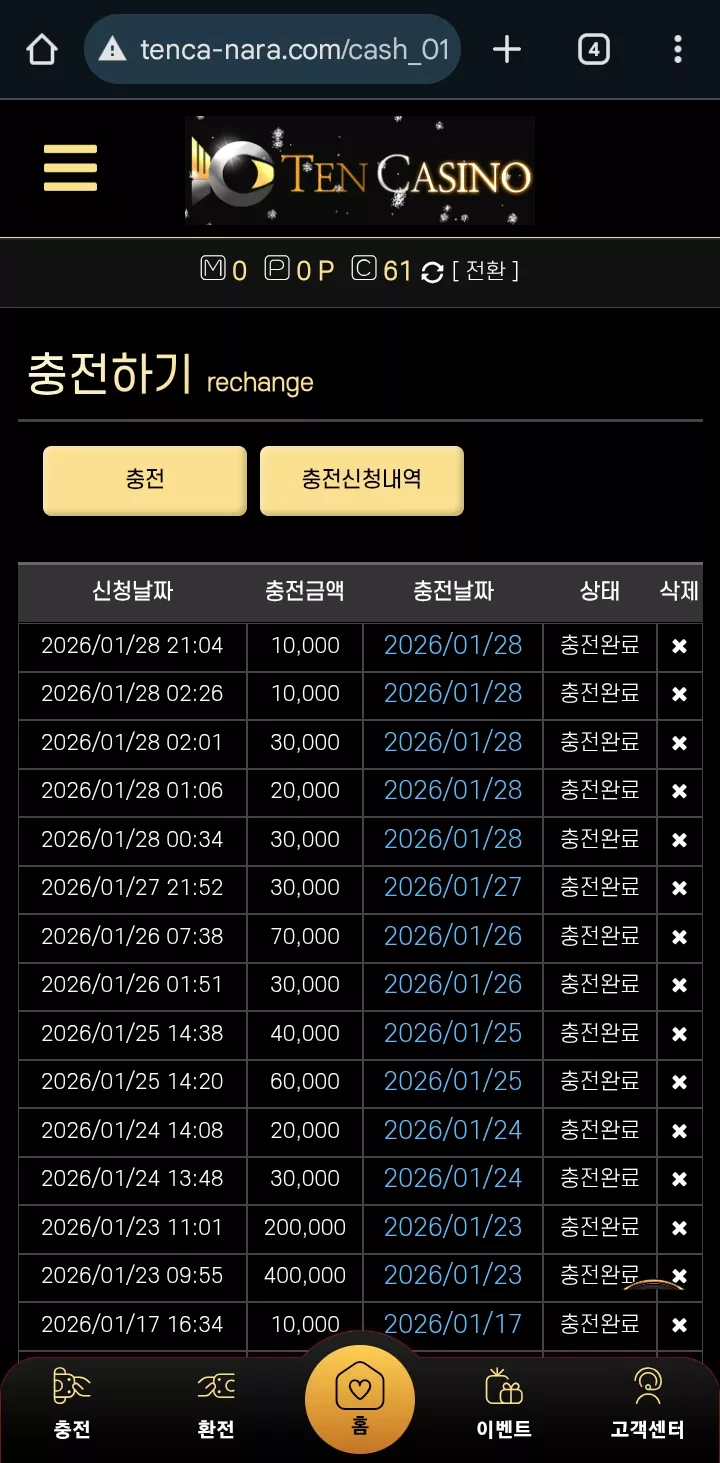The width and height of the screenshot is (720, 1463).
Task: Switch to the 충전 bottom tab
Action: click(72, 1403)
